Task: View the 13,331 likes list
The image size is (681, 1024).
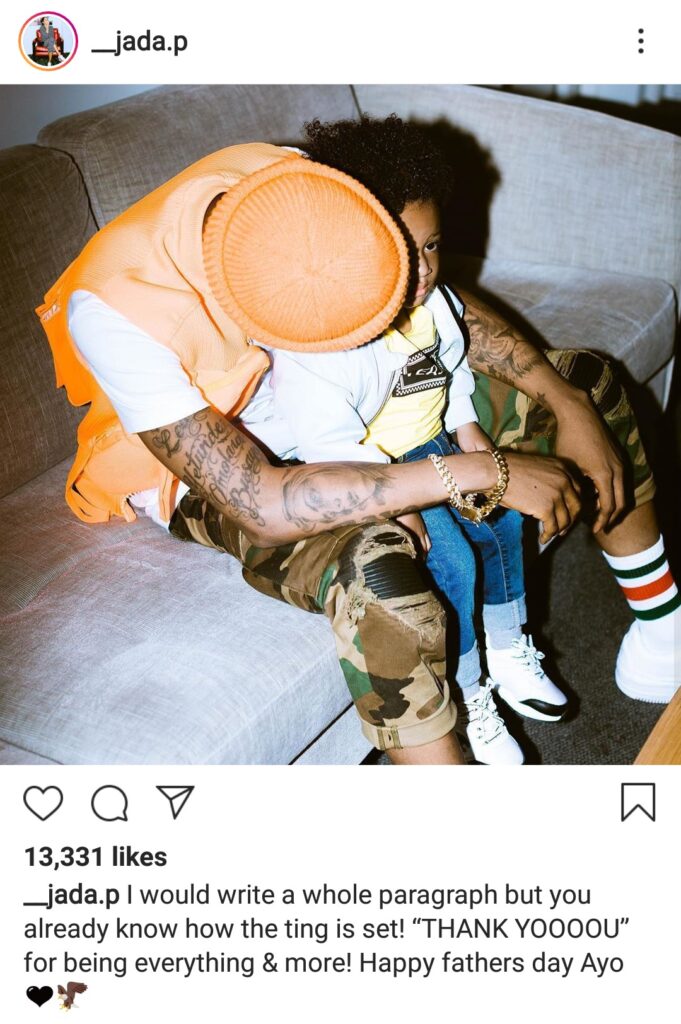Action: 95,857
